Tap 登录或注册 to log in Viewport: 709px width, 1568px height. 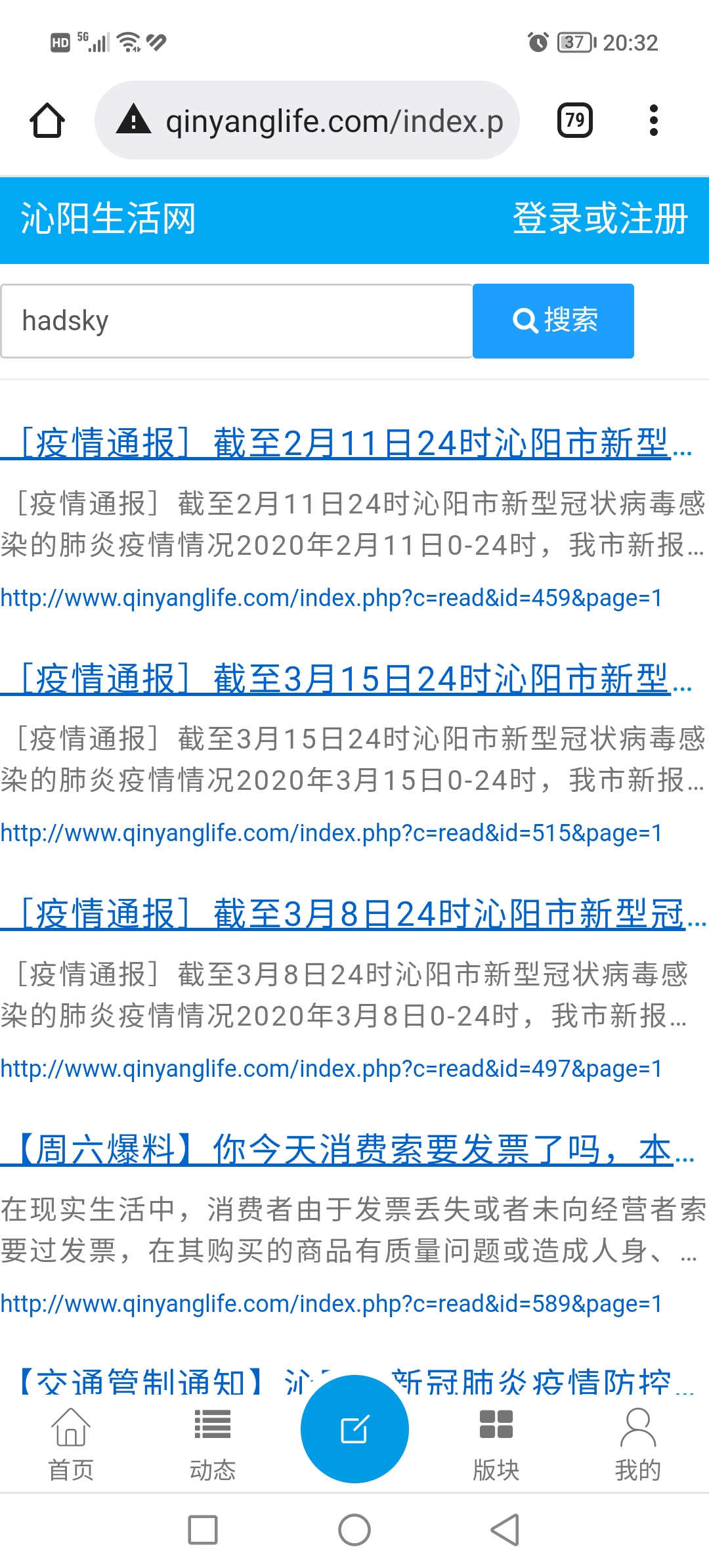tap(600, 219)
